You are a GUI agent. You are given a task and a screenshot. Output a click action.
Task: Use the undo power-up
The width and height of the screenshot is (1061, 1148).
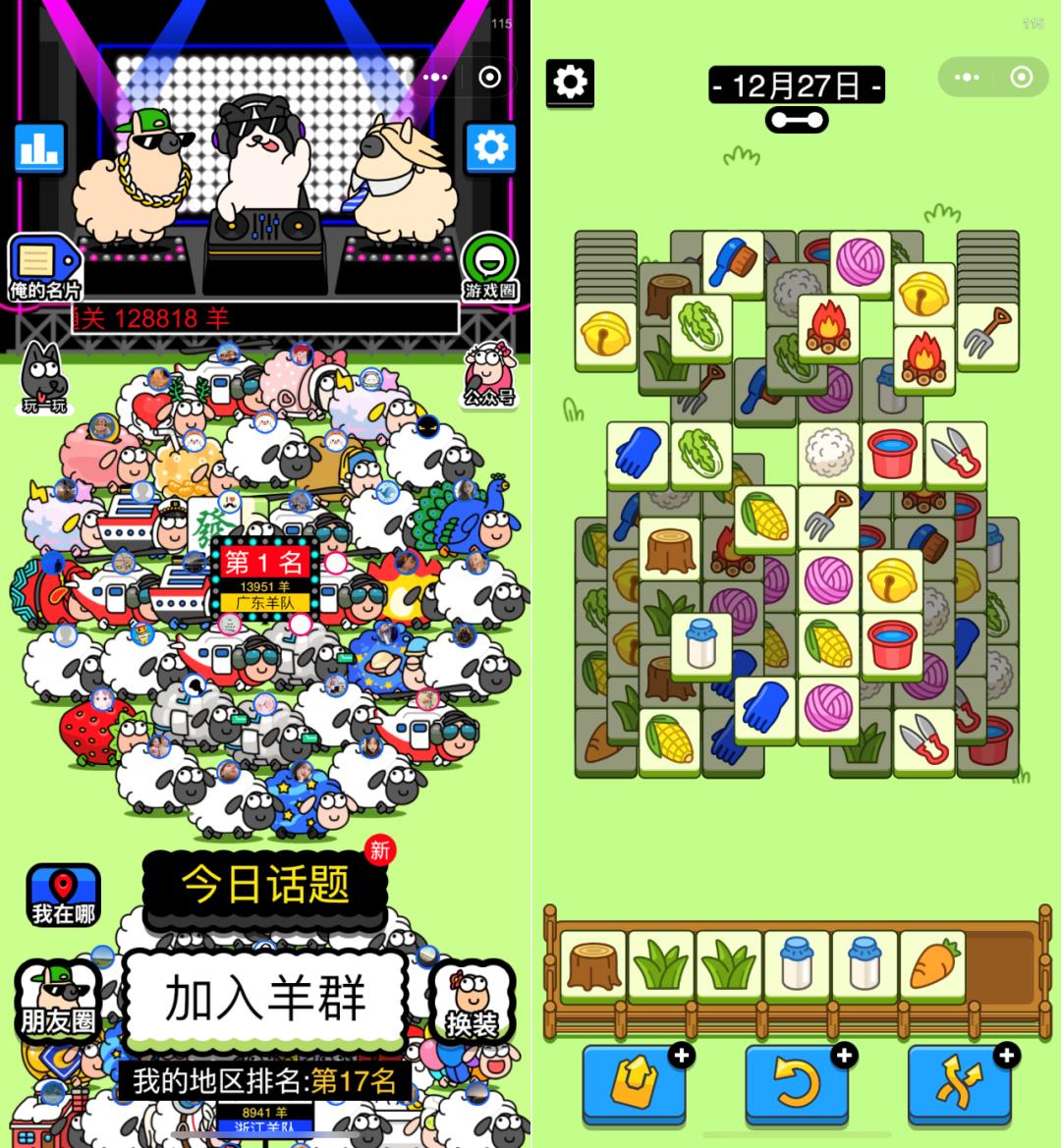(x=796, y=1084)
